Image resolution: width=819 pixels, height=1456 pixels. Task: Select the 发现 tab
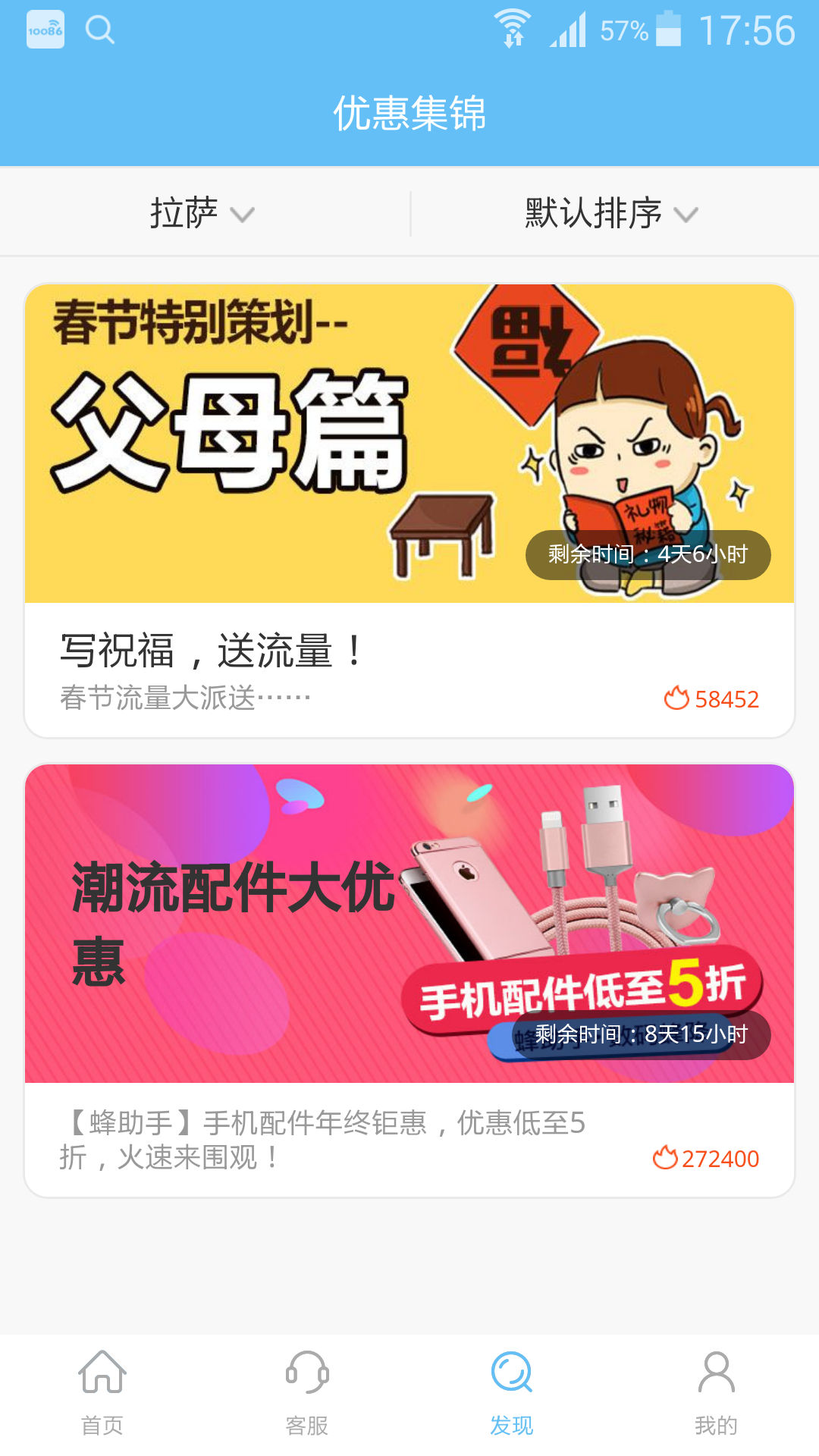512,1394
